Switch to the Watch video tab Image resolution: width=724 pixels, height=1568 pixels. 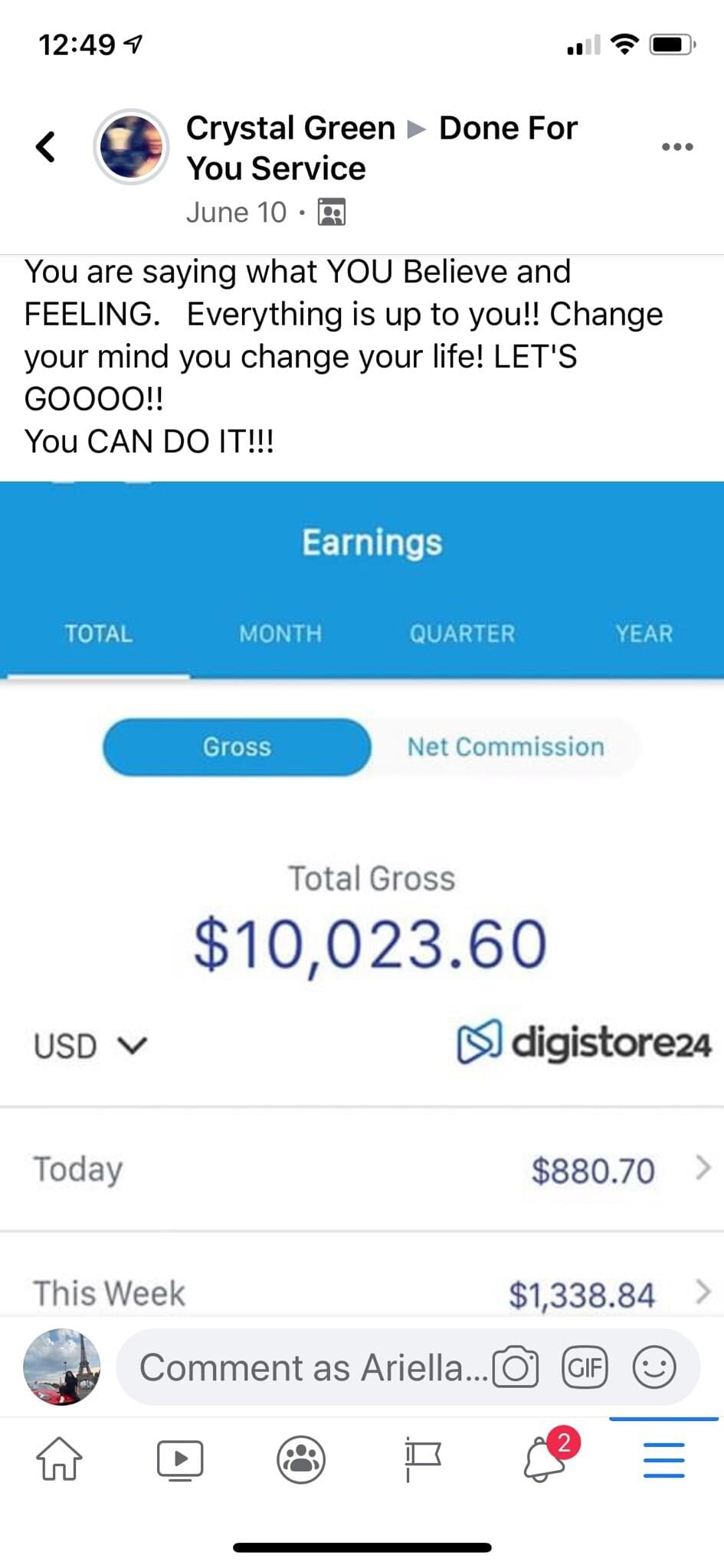point(180,1459)
